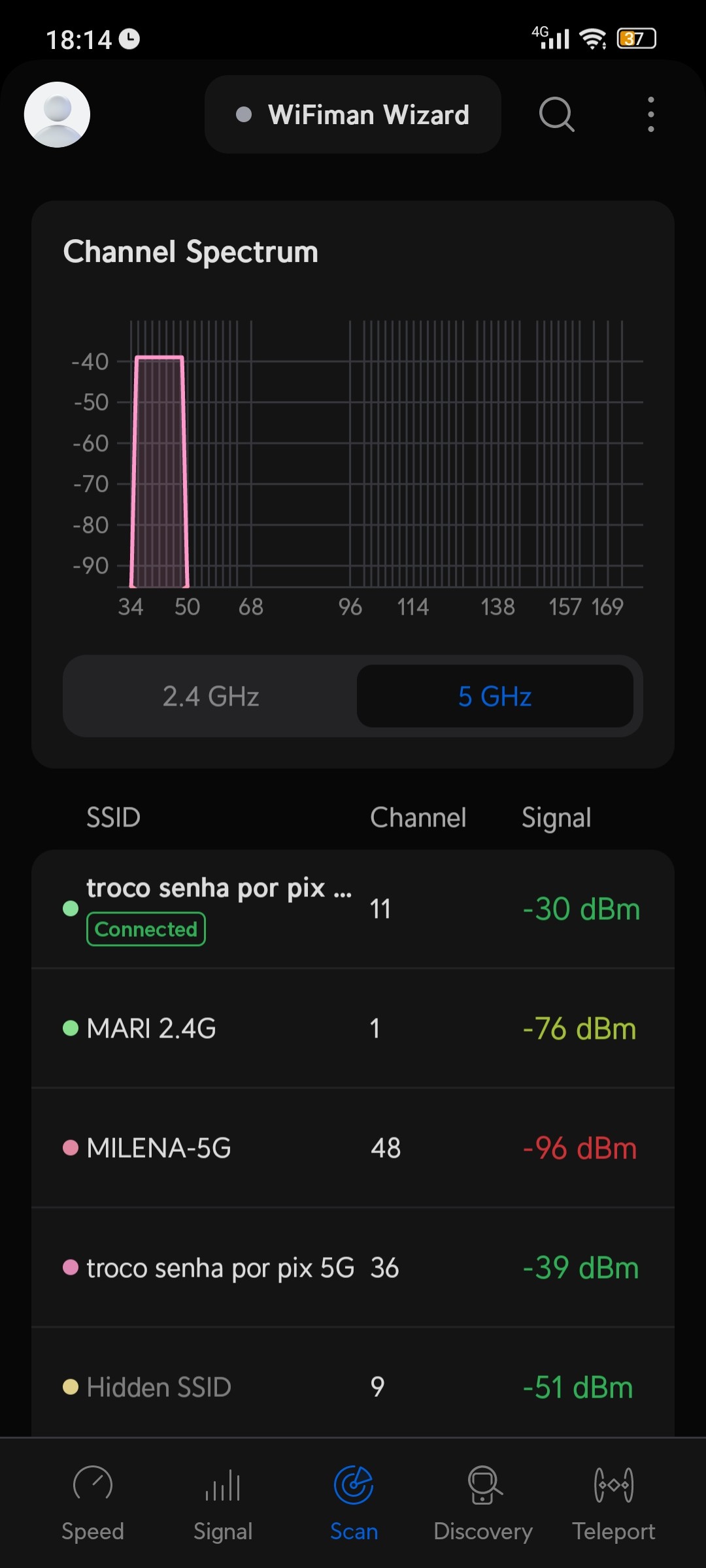The image size is (706, 1568).
Task: Tap the WiFiman Wizard button
Action: click(353, 114)
